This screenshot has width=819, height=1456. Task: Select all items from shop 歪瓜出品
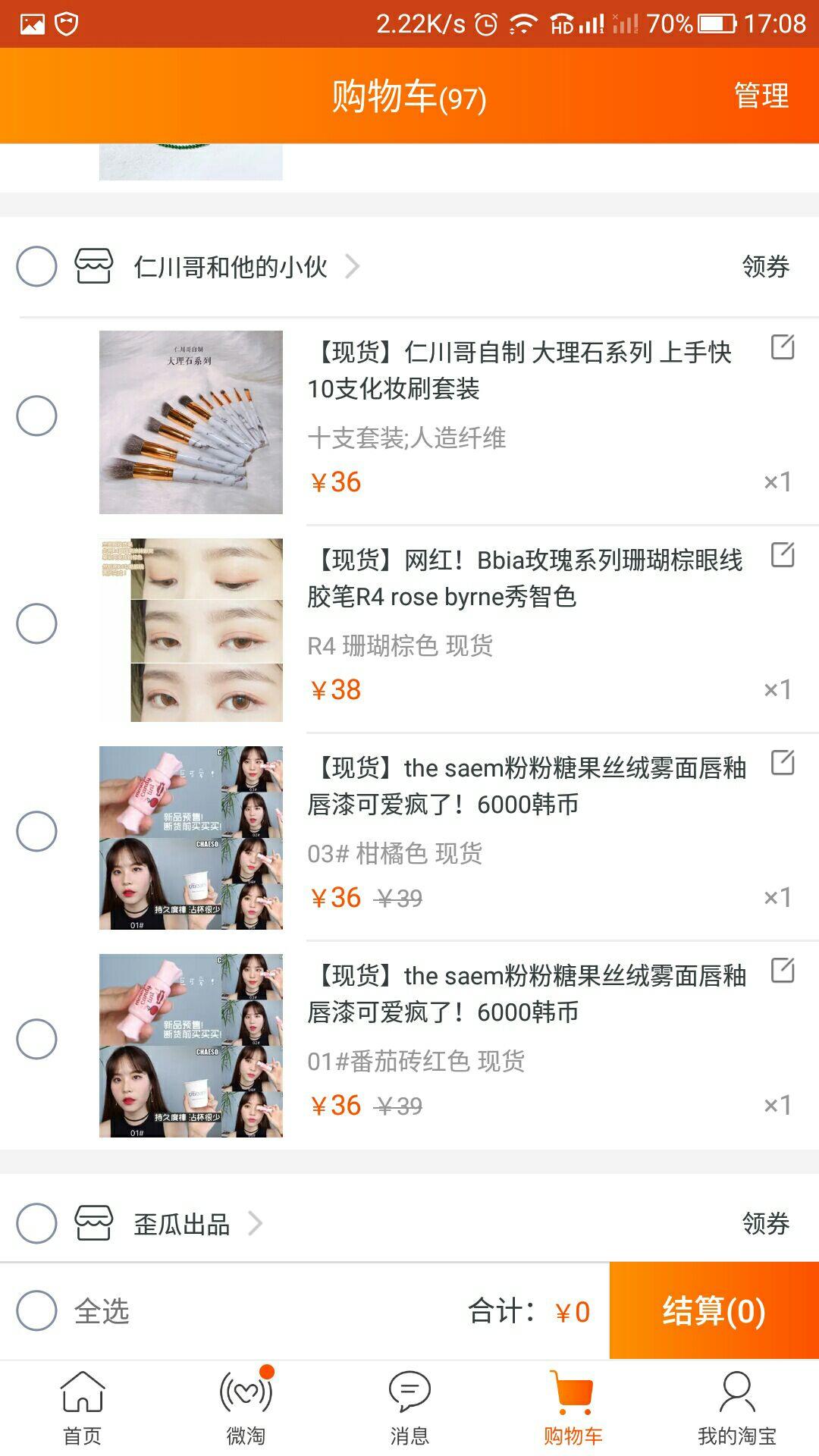click(37, 1223)
